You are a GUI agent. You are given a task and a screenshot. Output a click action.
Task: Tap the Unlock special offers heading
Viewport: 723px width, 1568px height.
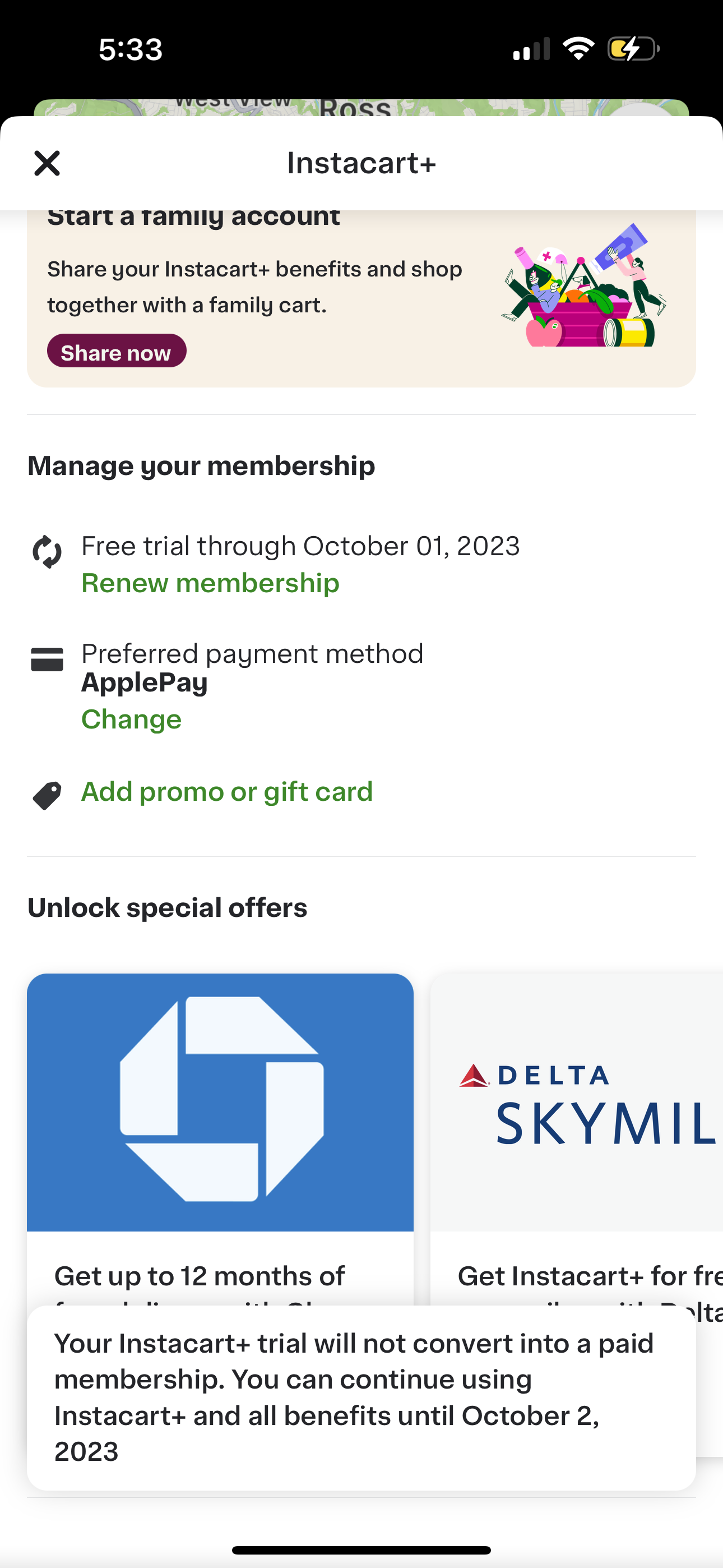(x=168, y=907)
